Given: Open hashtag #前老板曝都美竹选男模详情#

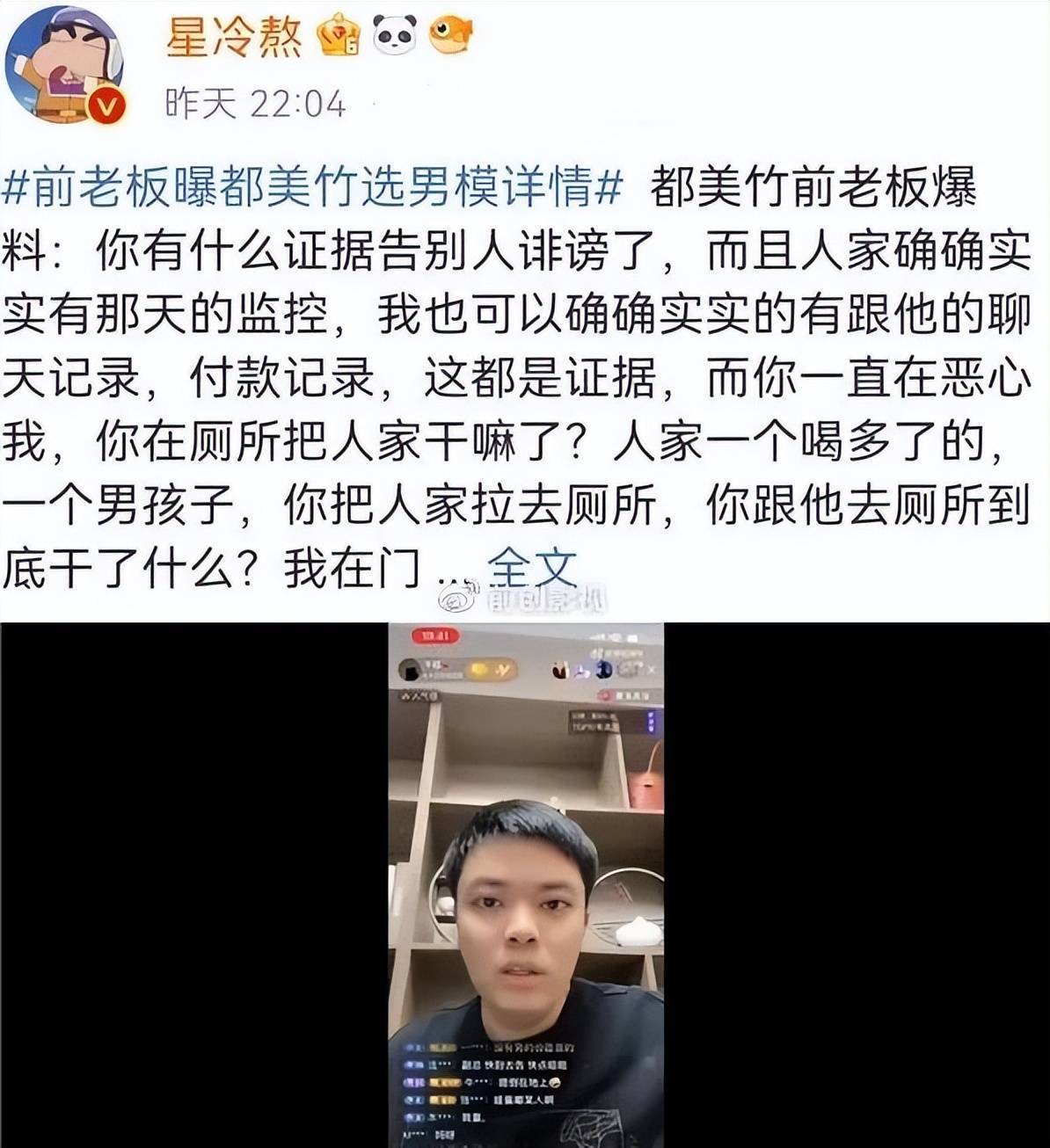Looking at the screenshot, I should coord(313,189).
